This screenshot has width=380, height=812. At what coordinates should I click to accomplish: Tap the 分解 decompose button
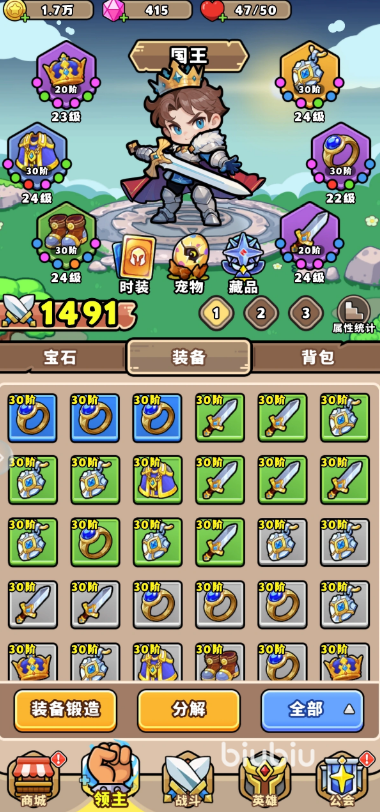(x=189, y=710)
